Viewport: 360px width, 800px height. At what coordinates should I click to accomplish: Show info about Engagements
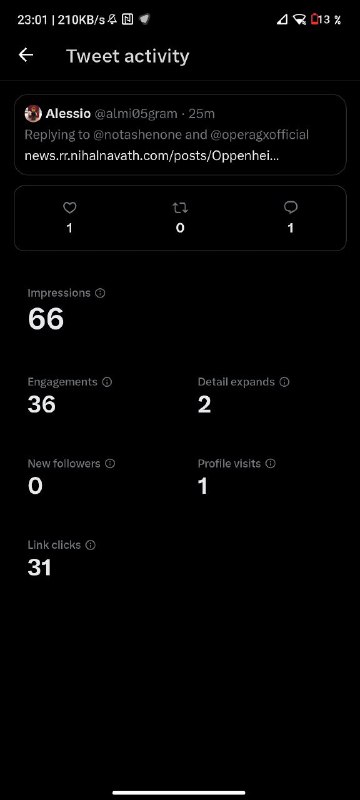(x=107, y=382)
